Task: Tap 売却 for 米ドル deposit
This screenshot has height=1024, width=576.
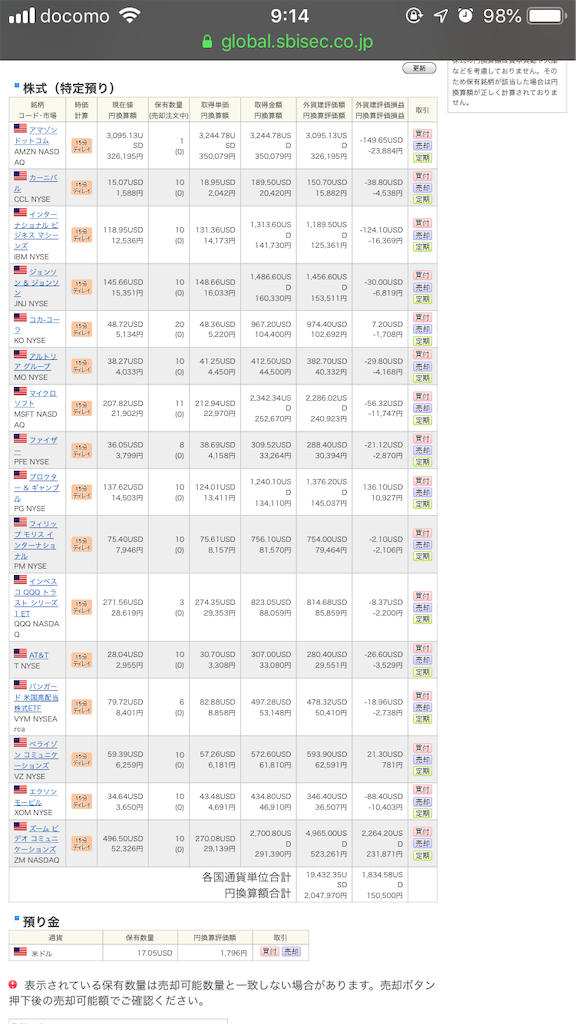Action: point(291,952)
